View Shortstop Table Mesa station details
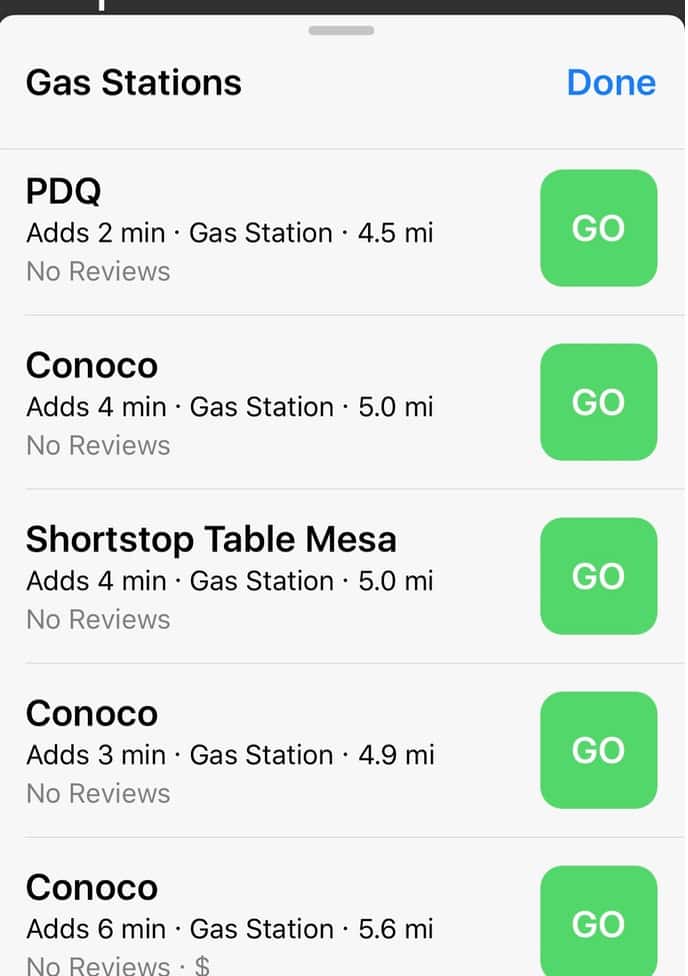The height and width of the screenshot is (976, 688). tap(230, 578)
